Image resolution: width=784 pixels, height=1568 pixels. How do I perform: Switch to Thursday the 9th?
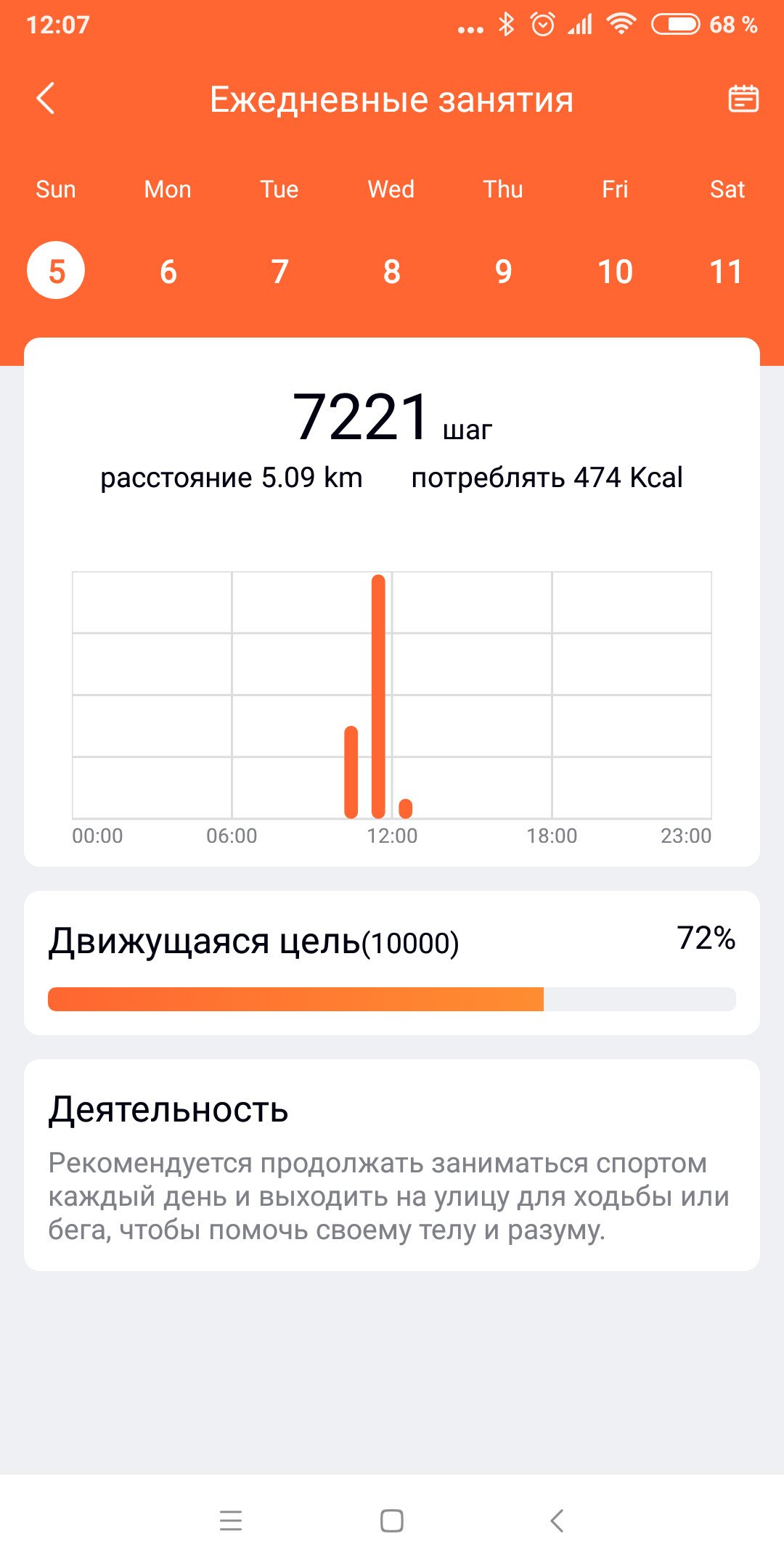coord(503,271)
